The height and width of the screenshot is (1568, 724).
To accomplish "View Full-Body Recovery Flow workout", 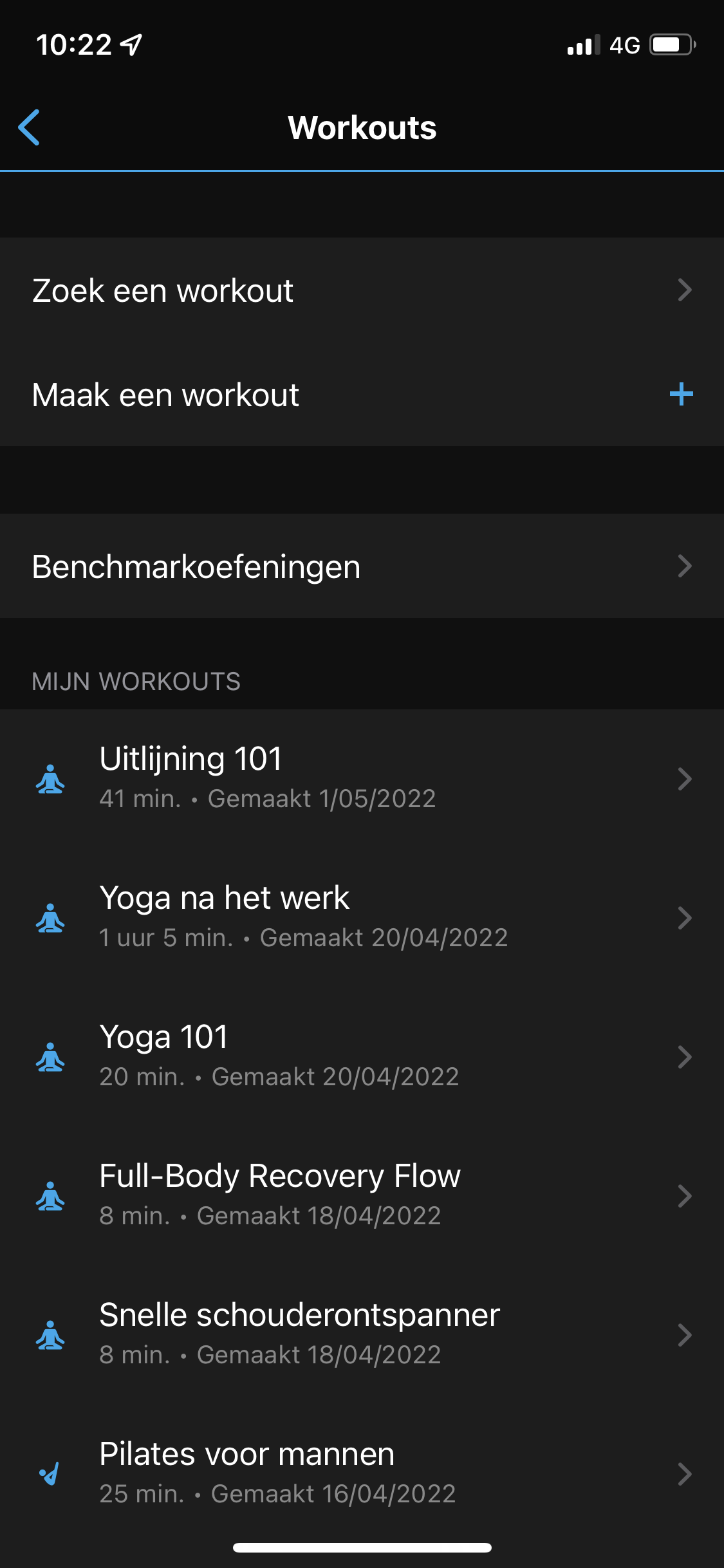I will (360, 1195).
